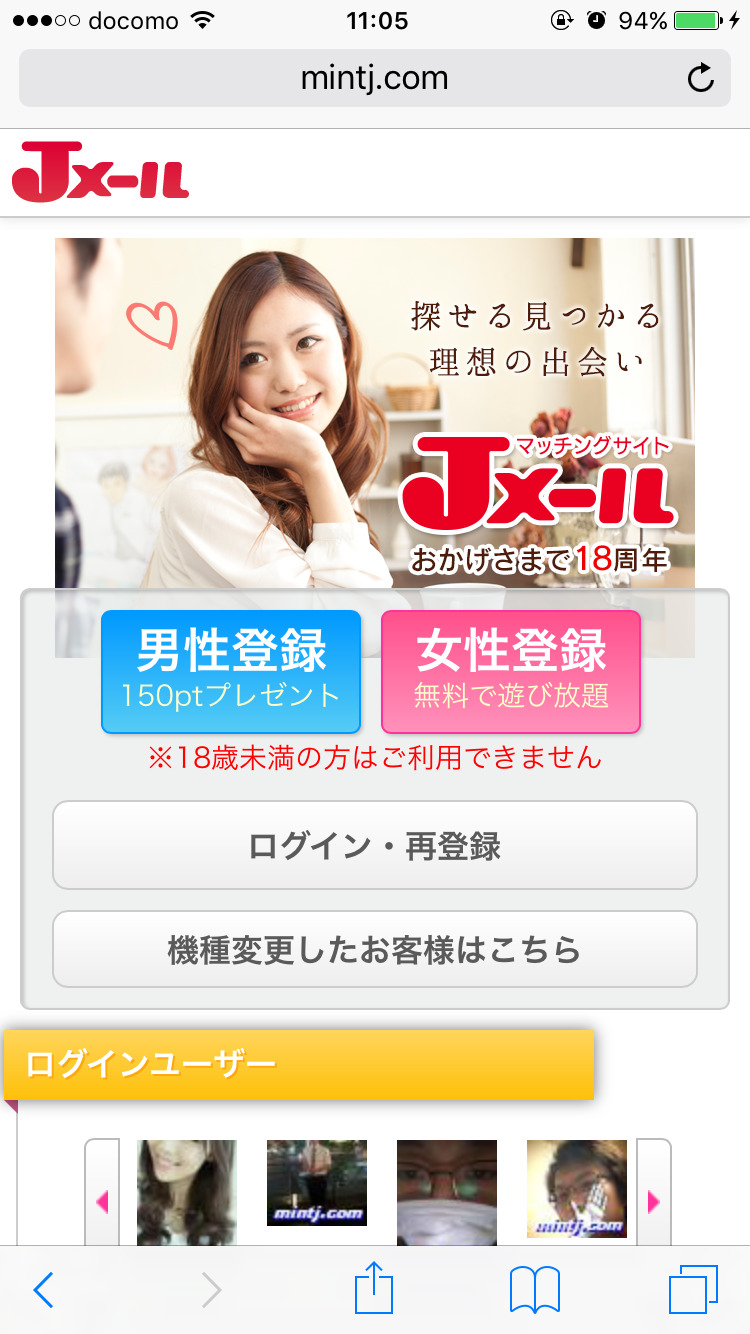Viewport: 750px width, 1334px height.
Task: Open Safari bookmarks
Action: click(x=535, y=1290)
